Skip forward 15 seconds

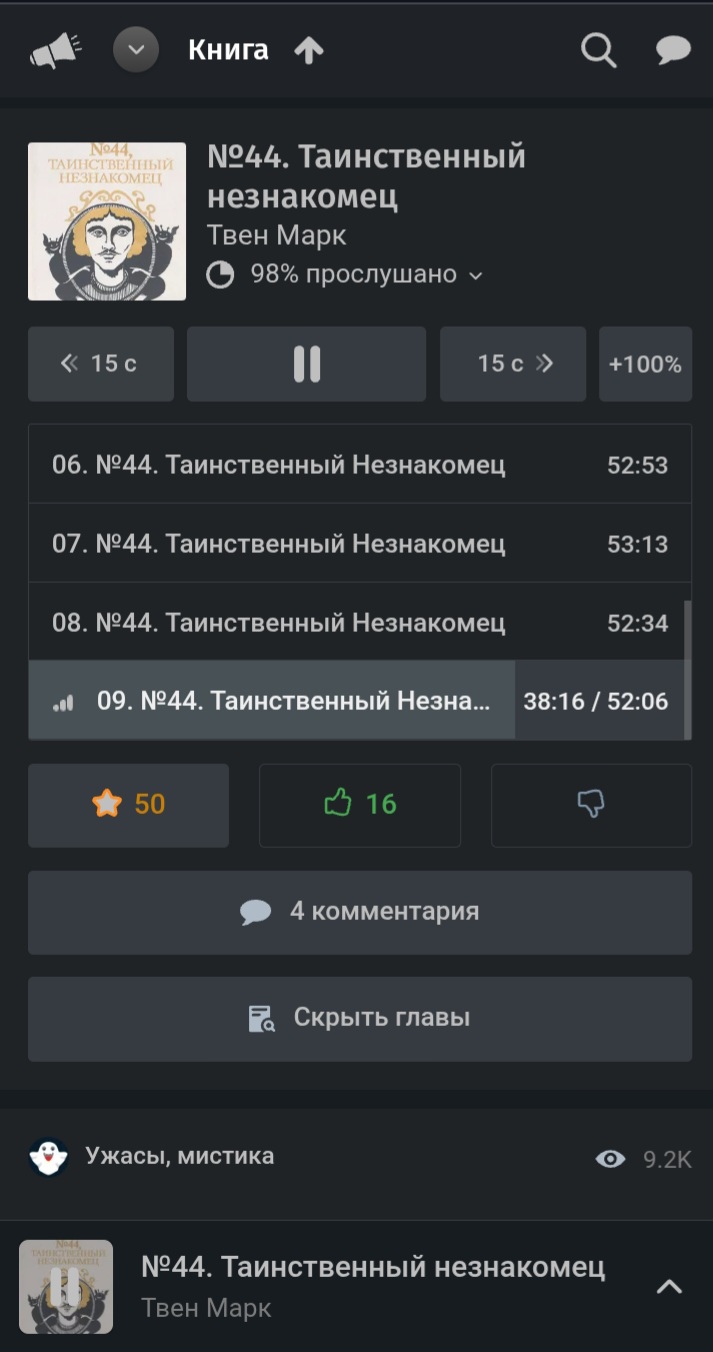tap(513, 364)
